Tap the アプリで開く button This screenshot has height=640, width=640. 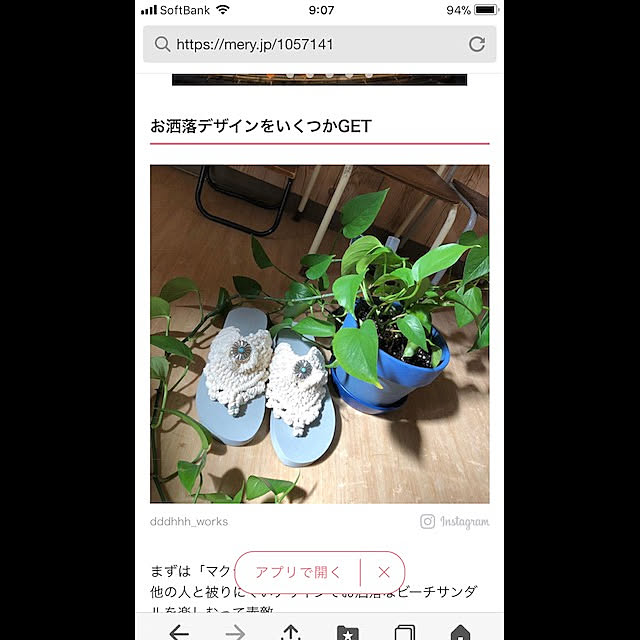[x=298, y=572]
